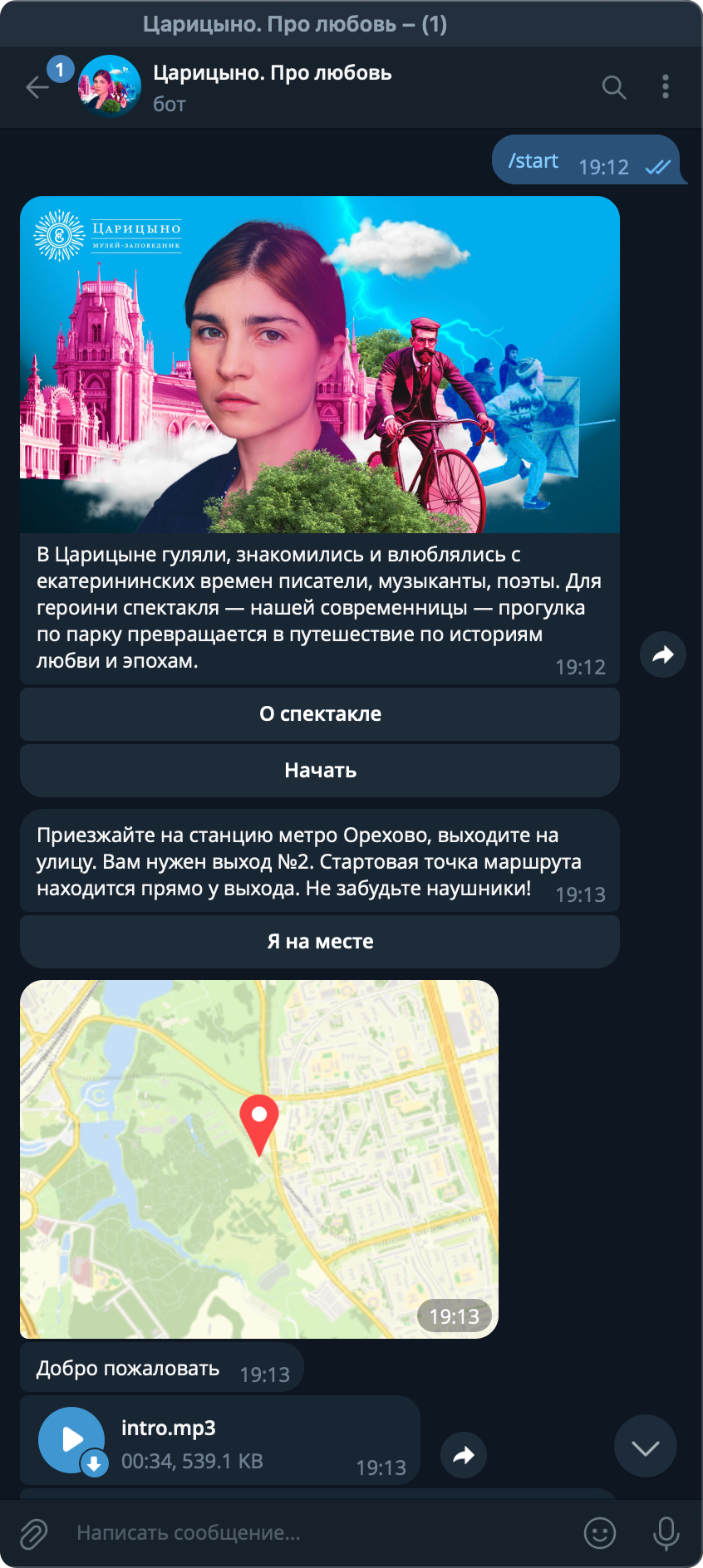Attach a file to the message
Image resolution: width=703 pixels, height=1568 pixels.
(x=34, y=1533)
